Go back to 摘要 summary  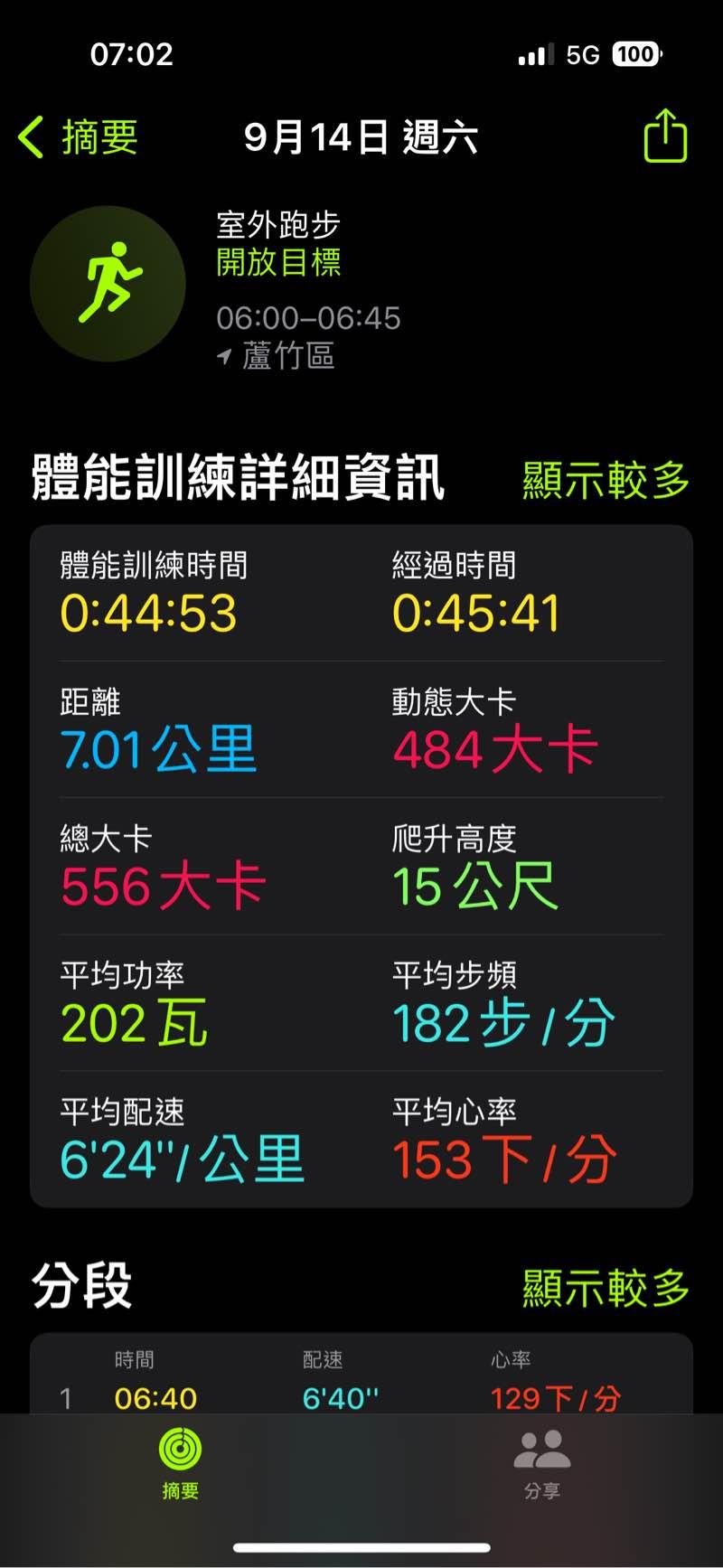(x=80, y=138)
